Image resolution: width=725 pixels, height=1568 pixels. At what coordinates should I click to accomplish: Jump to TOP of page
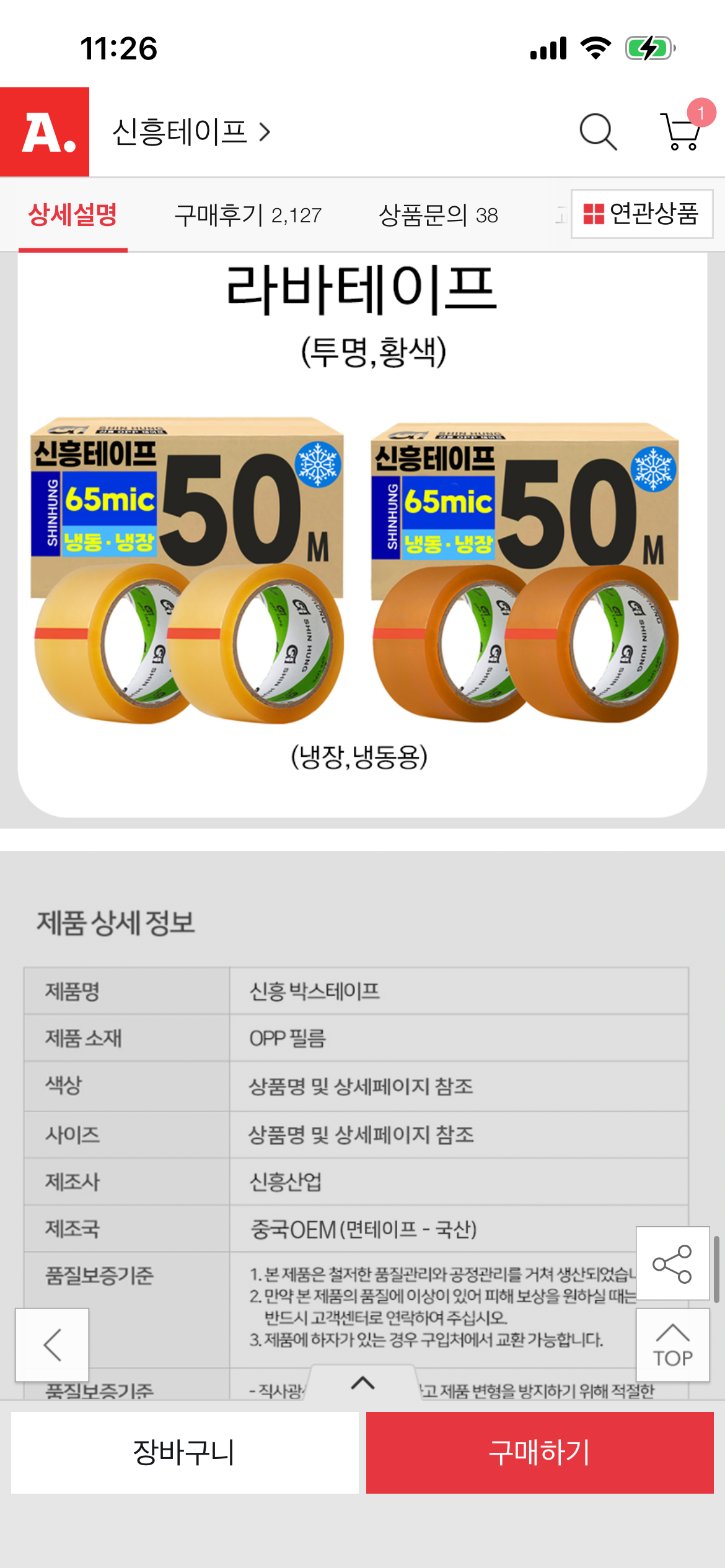click(x=672, y=1345)
